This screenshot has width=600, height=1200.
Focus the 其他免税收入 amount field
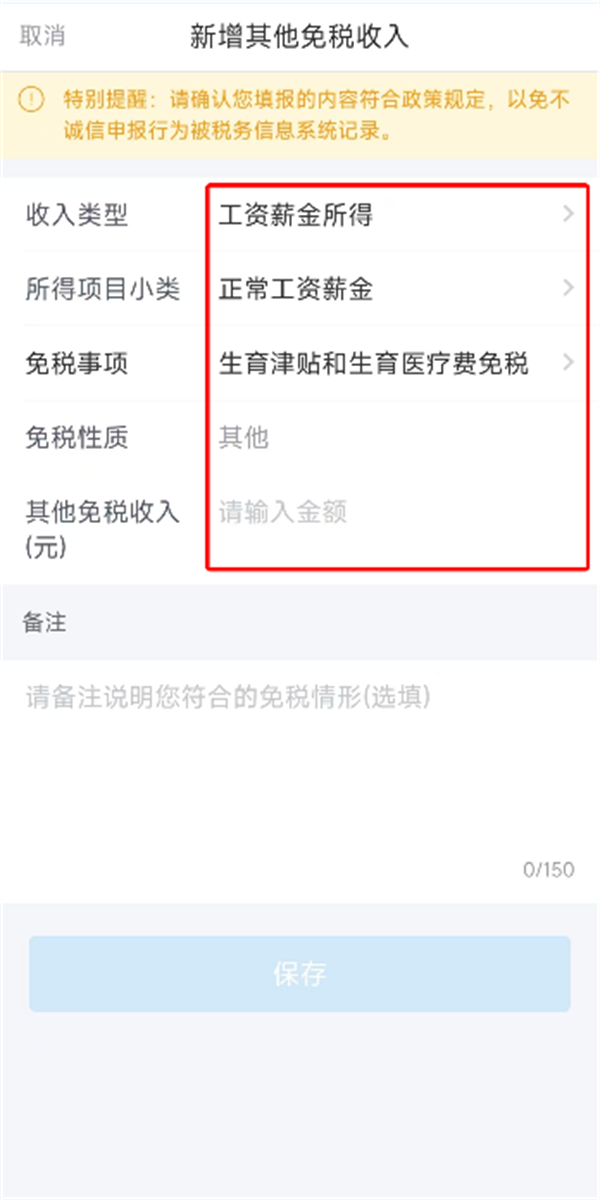coord(396,513)
